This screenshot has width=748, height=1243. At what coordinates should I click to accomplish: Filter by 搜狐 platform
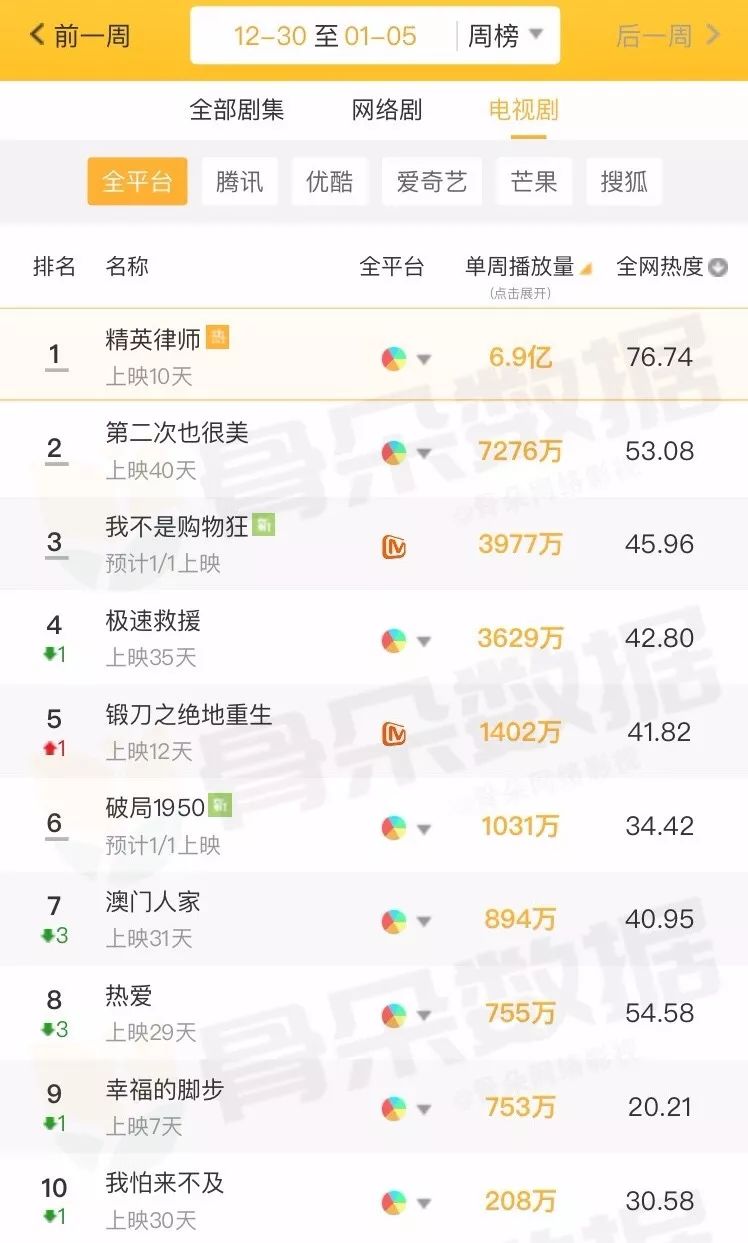point(624,181)
